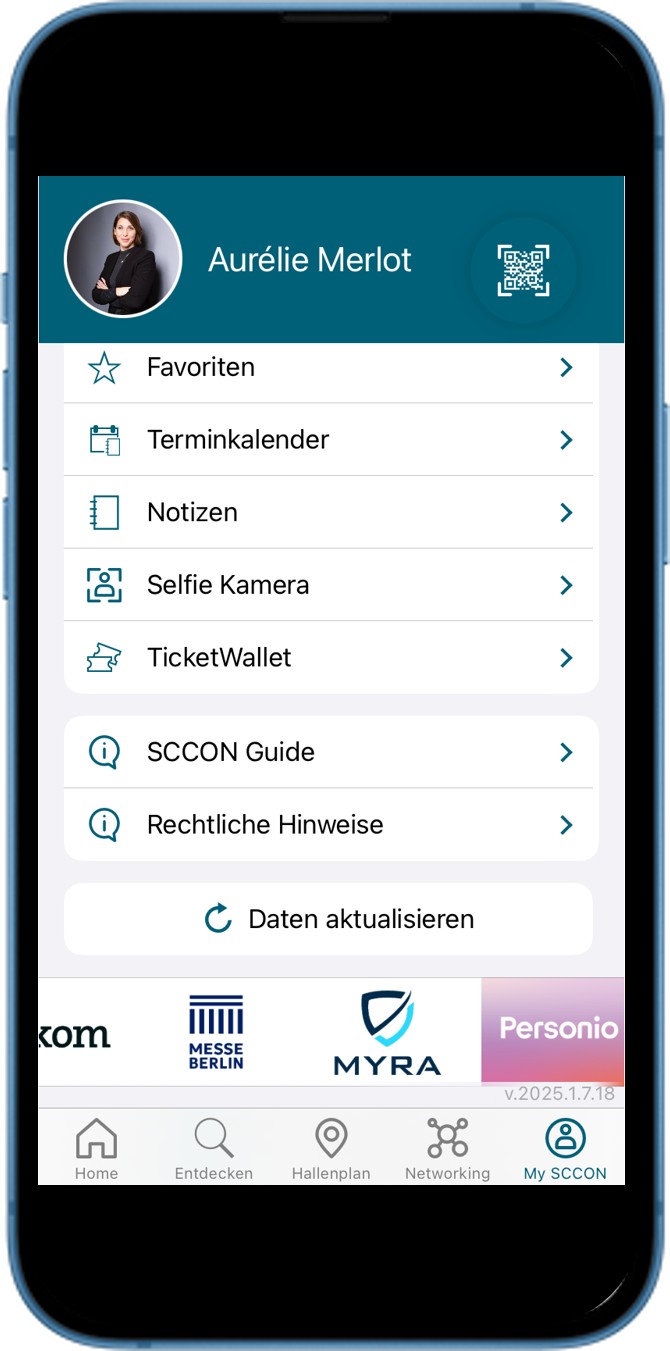Image resolution: width=670 pixels, height=1351 pixels.
Task: Open Terminkalender
Action: [330, 440]
